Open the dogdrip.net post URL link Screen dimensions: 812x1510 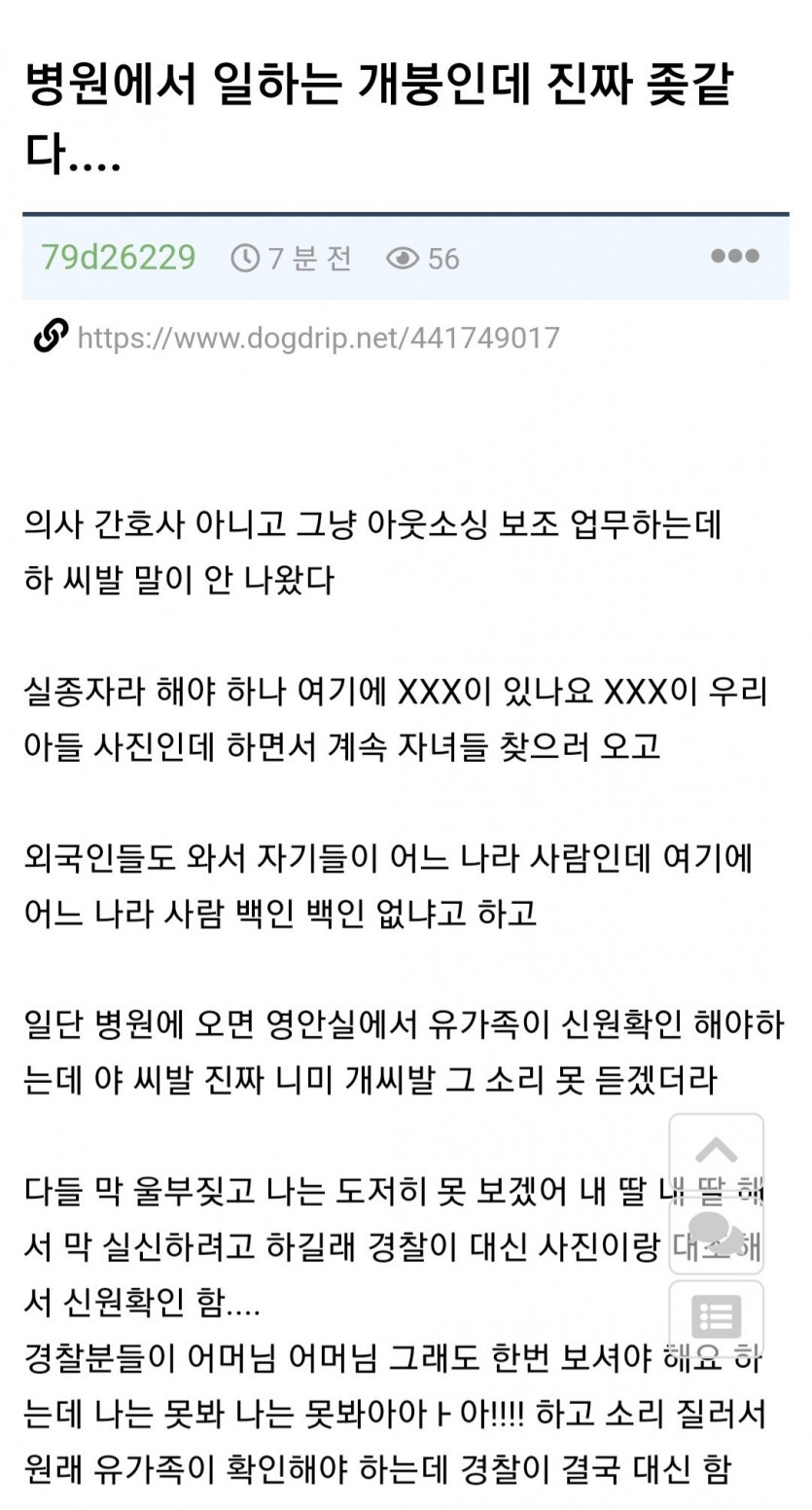[x=317, y=338]
